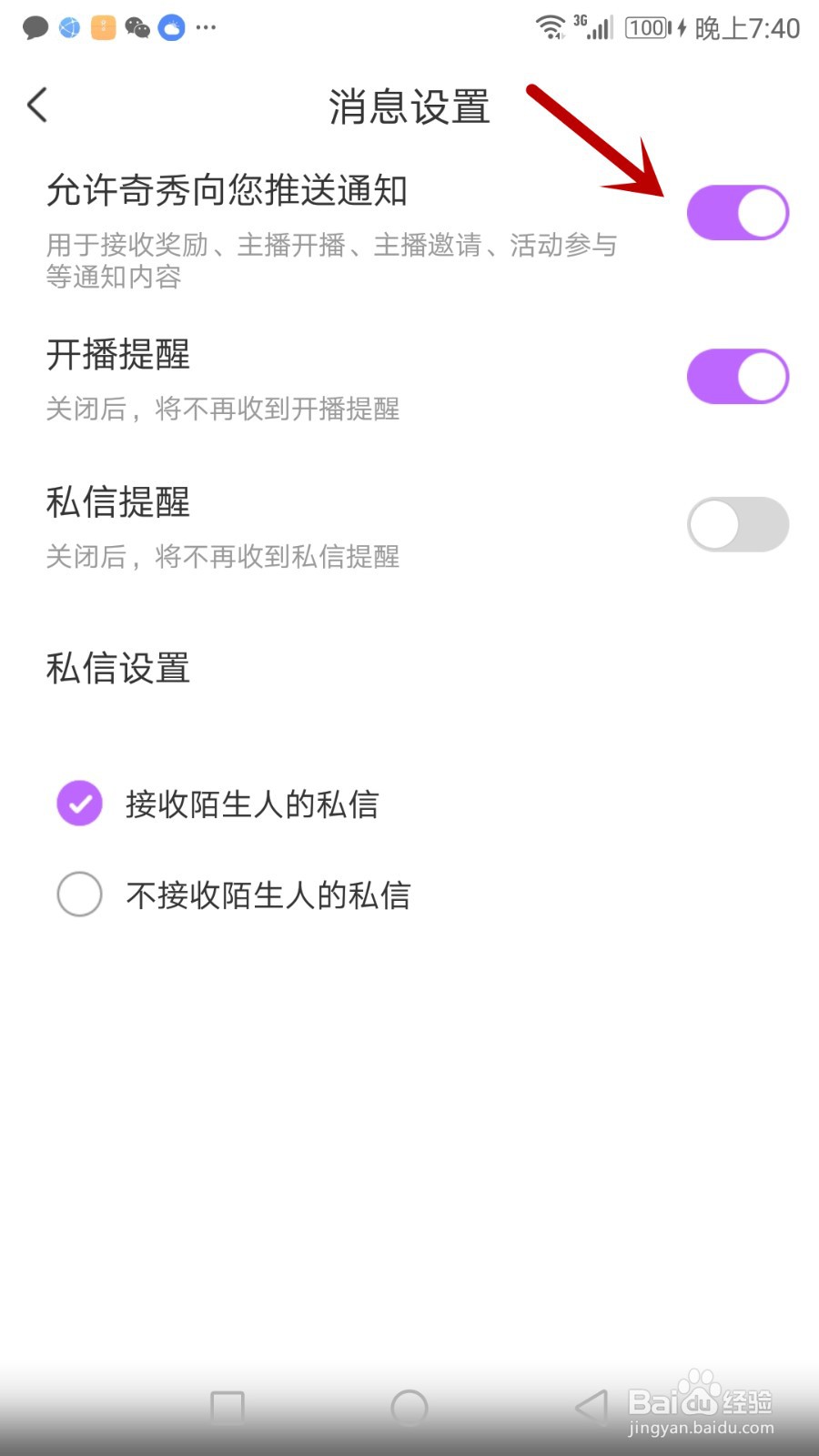Viewport: 819px width, 1456px height.
Task: Select 接收陌生人的私信 option
Action: 218,804
